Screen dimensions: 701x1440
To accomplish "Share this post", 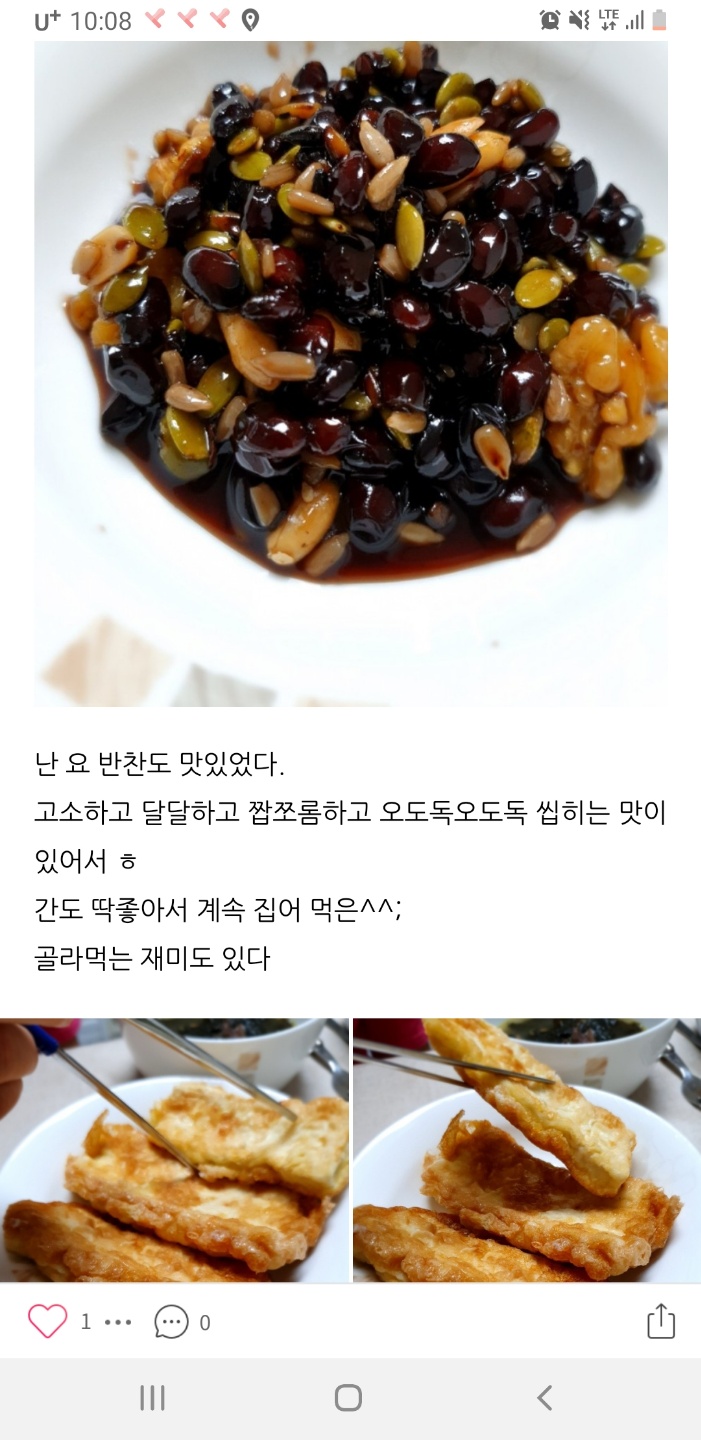I will coord(661,1322).
